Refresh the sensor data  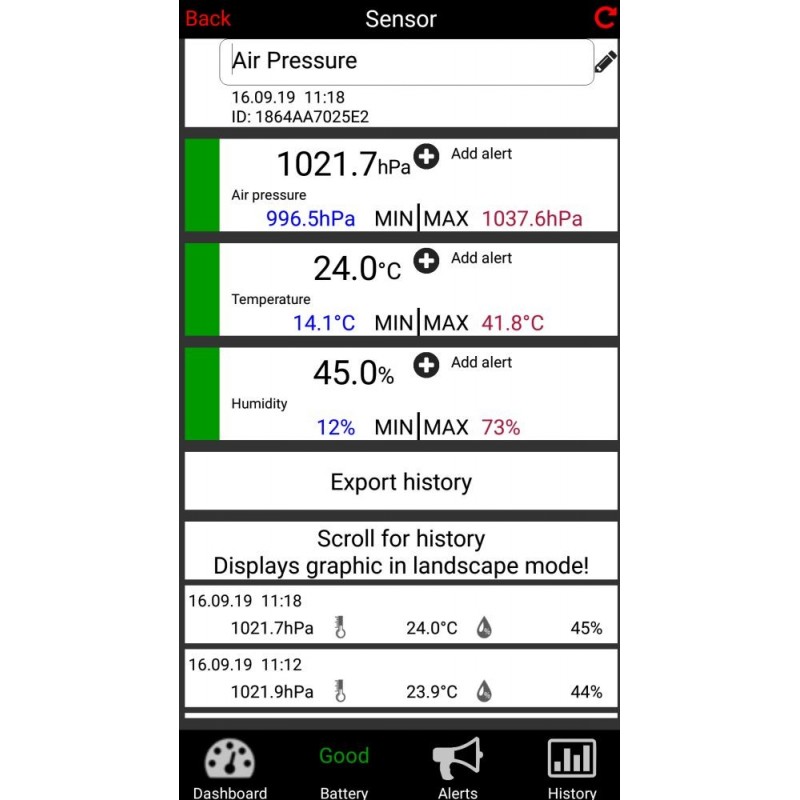pos(605,17)
